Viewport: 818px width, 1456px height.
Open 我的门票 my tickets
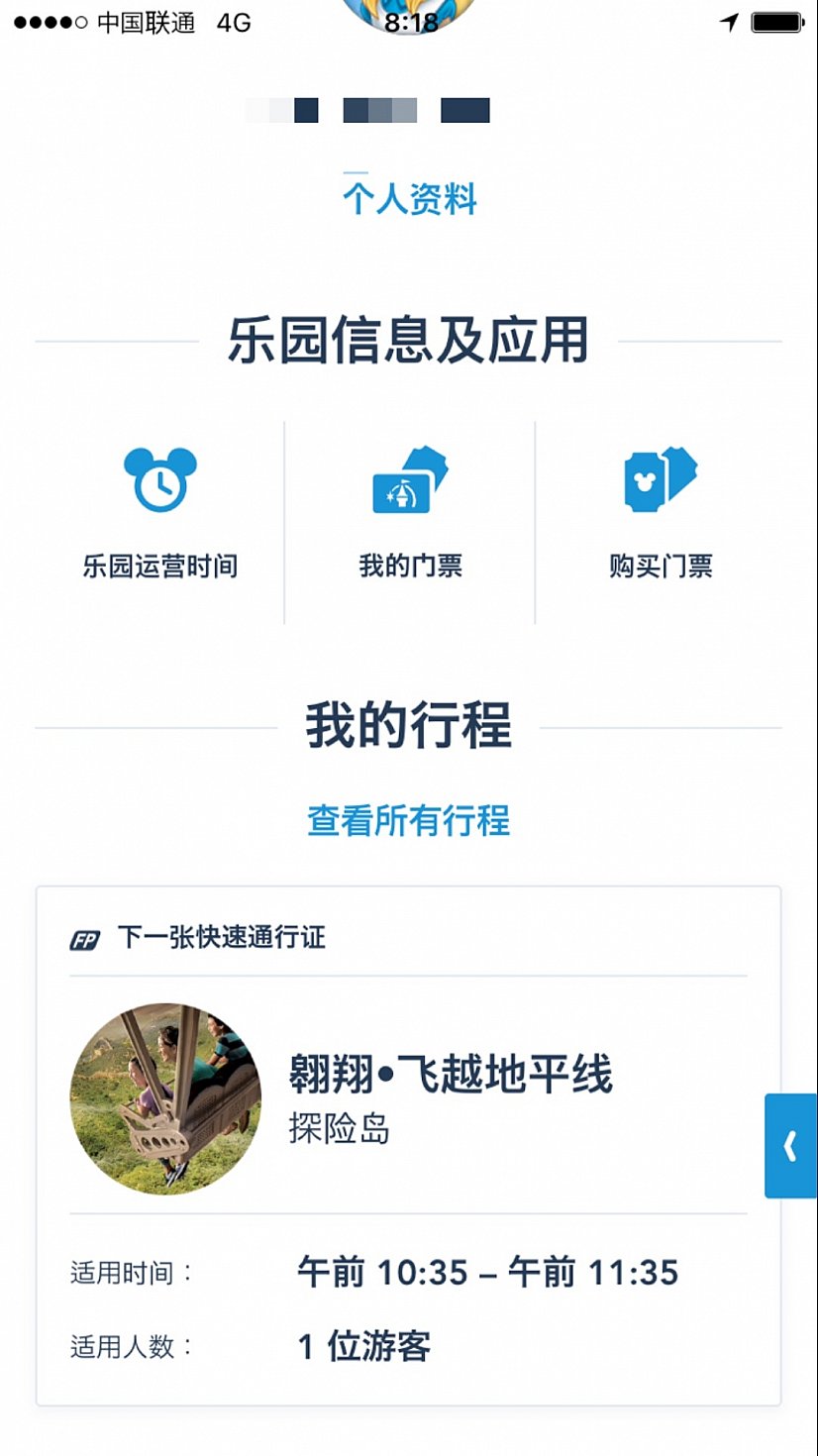[410, 515]
